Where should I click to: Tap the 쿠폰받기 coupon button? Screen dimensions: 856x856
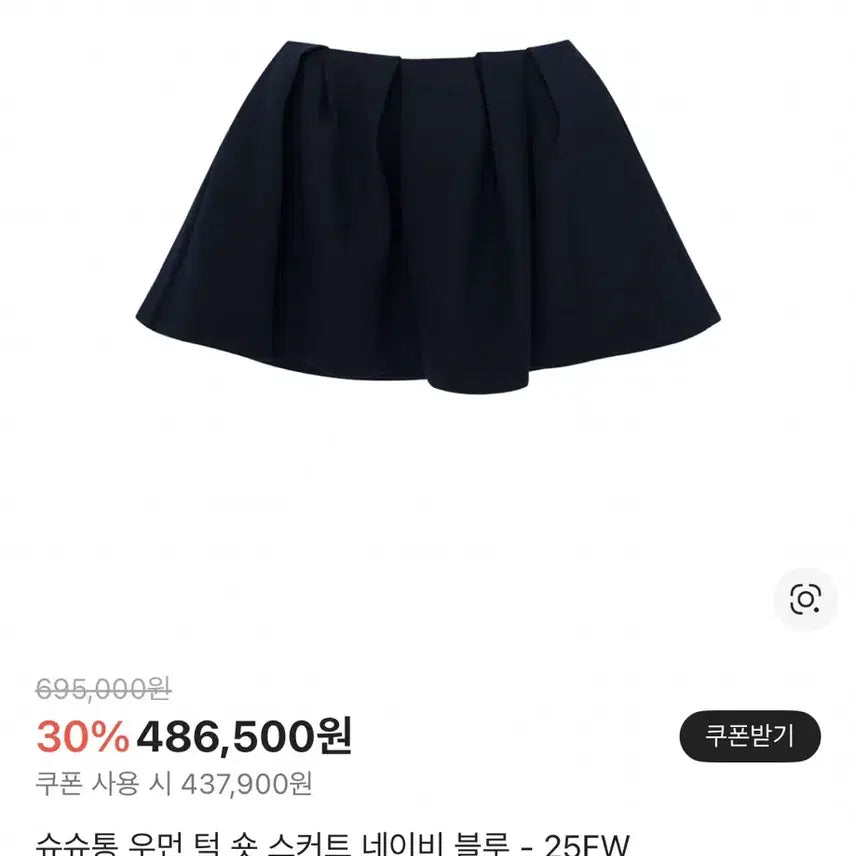click(x=749, y=738)
